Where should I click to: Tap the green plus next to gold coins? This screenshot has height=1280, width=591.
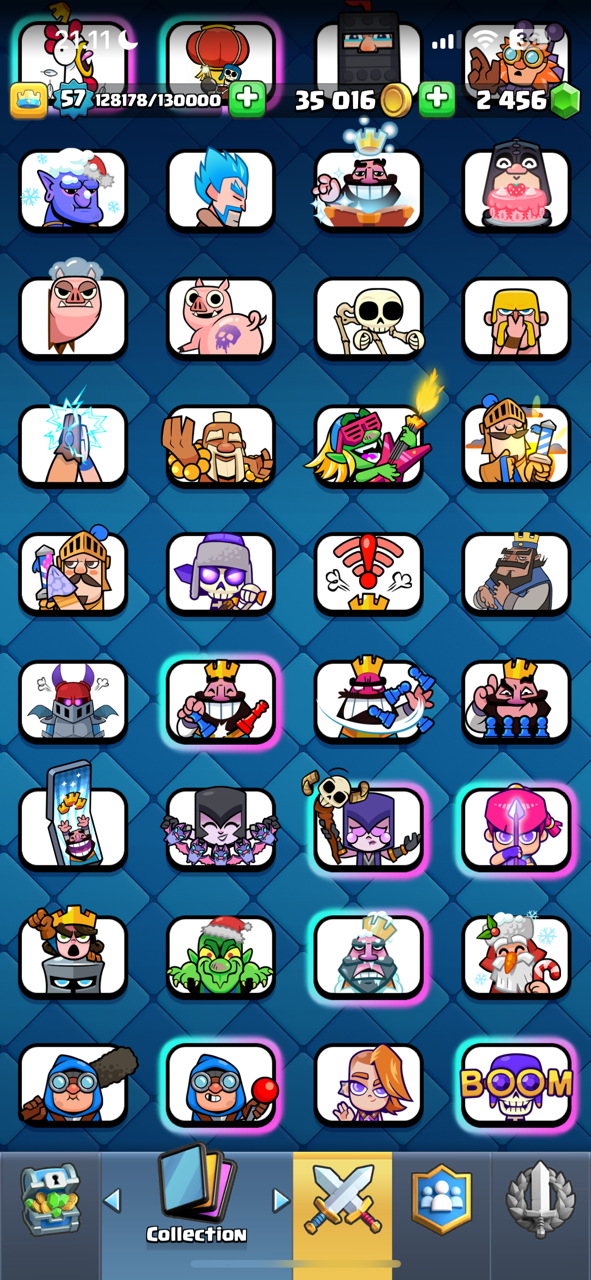[436, 99]
